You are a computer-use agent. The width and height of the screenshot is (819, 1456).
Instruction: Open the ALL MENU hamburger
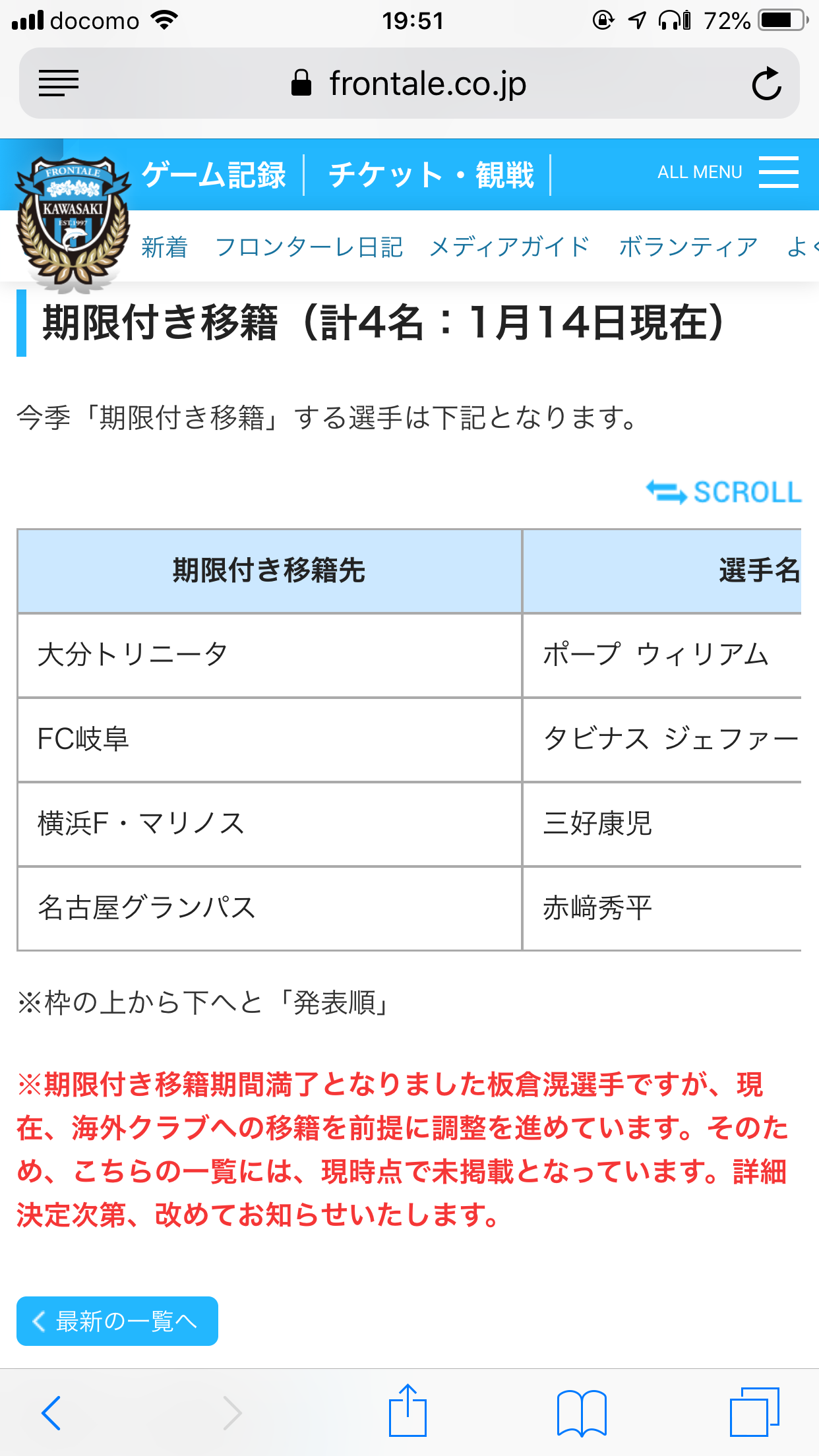(778, 172)
